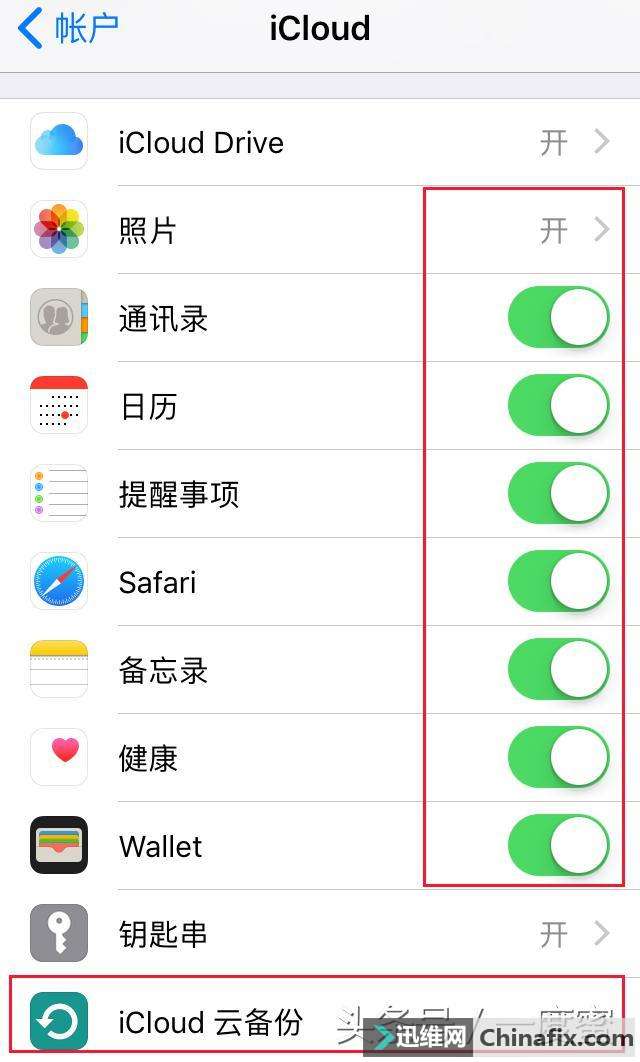Disable the 日历 switch
Image resolution: width=640 pixels, height=1062 pixels.
pyautogui.click(x=558, y=407)
